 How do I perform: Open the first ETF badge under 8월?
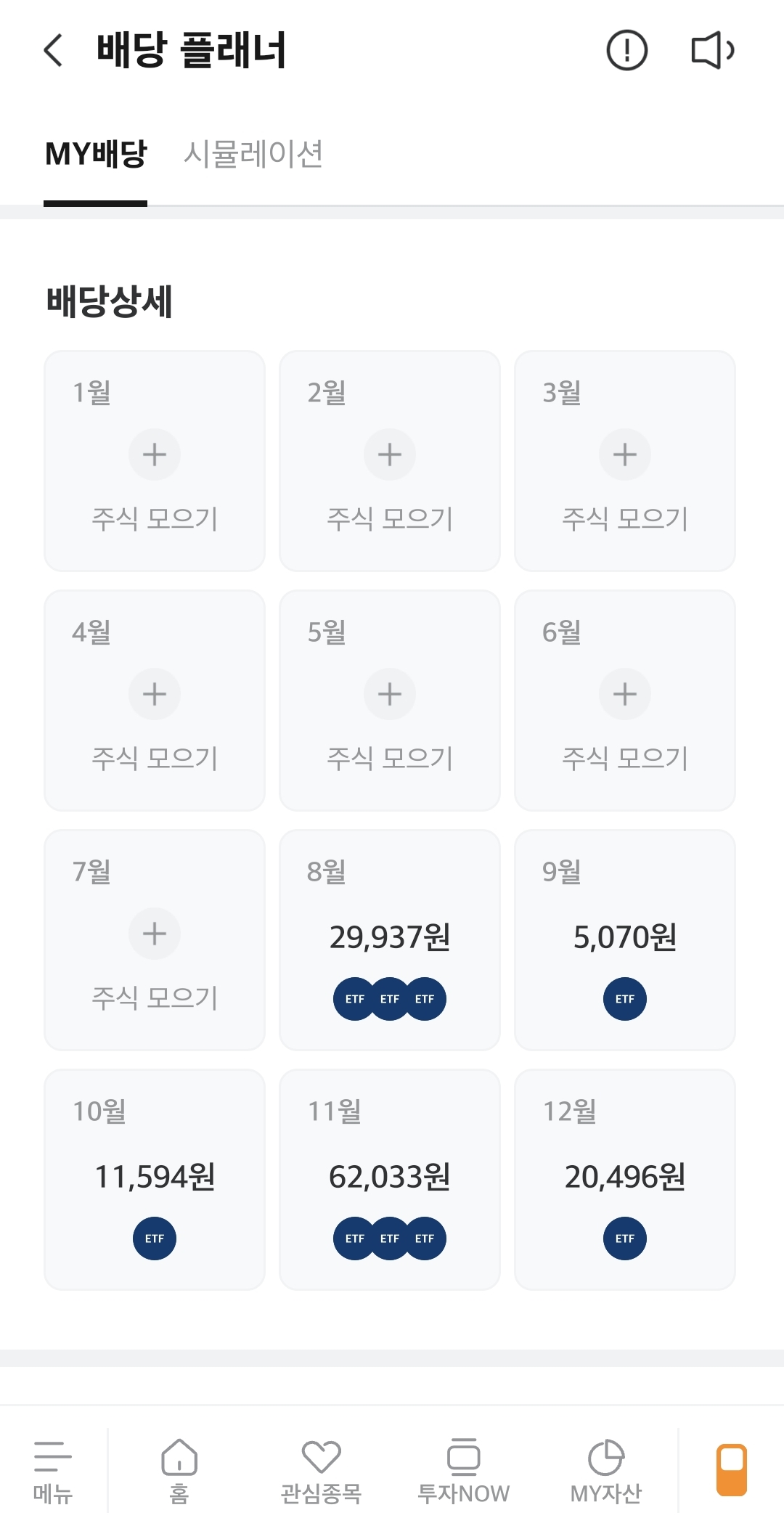354,998
